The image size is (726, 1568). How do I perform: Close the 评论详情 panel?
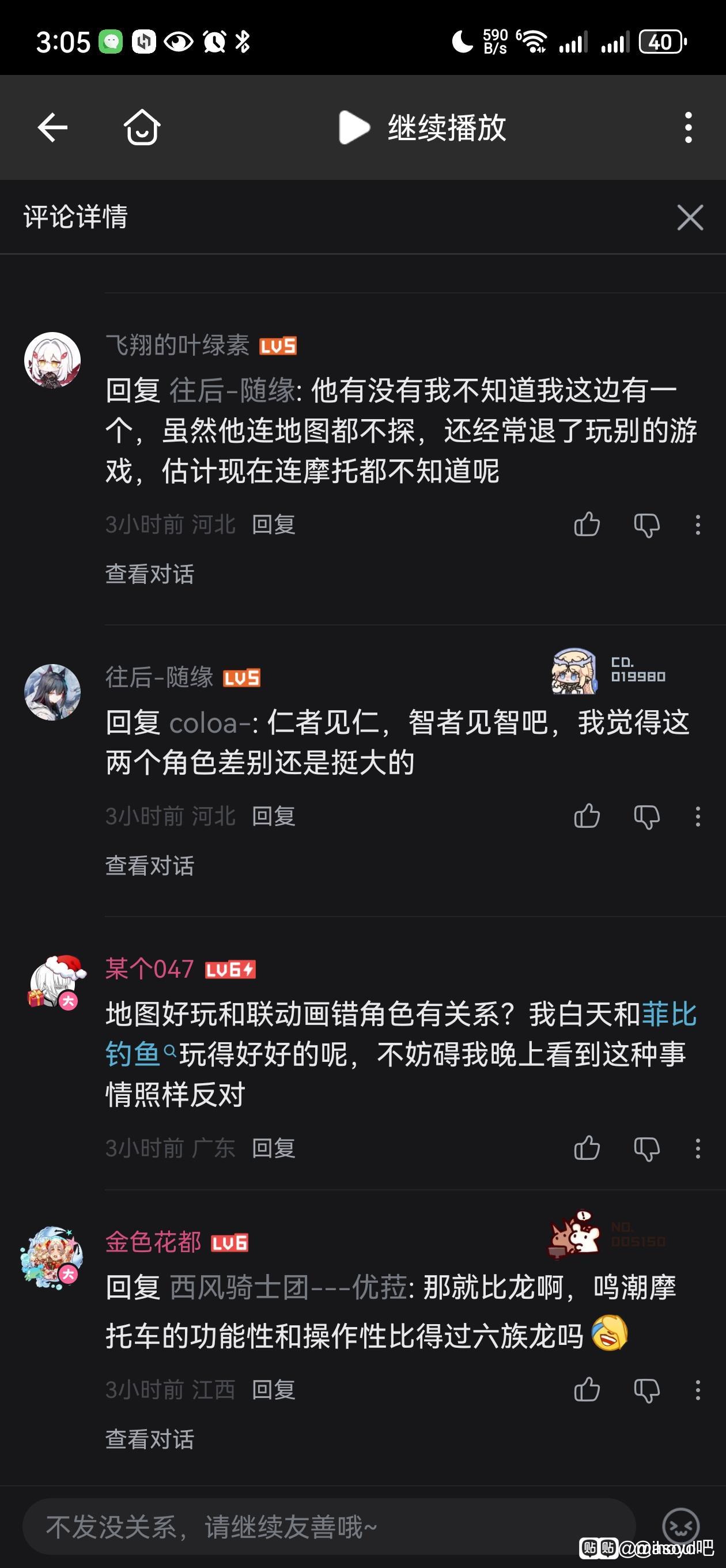click(x=690, y=217)
